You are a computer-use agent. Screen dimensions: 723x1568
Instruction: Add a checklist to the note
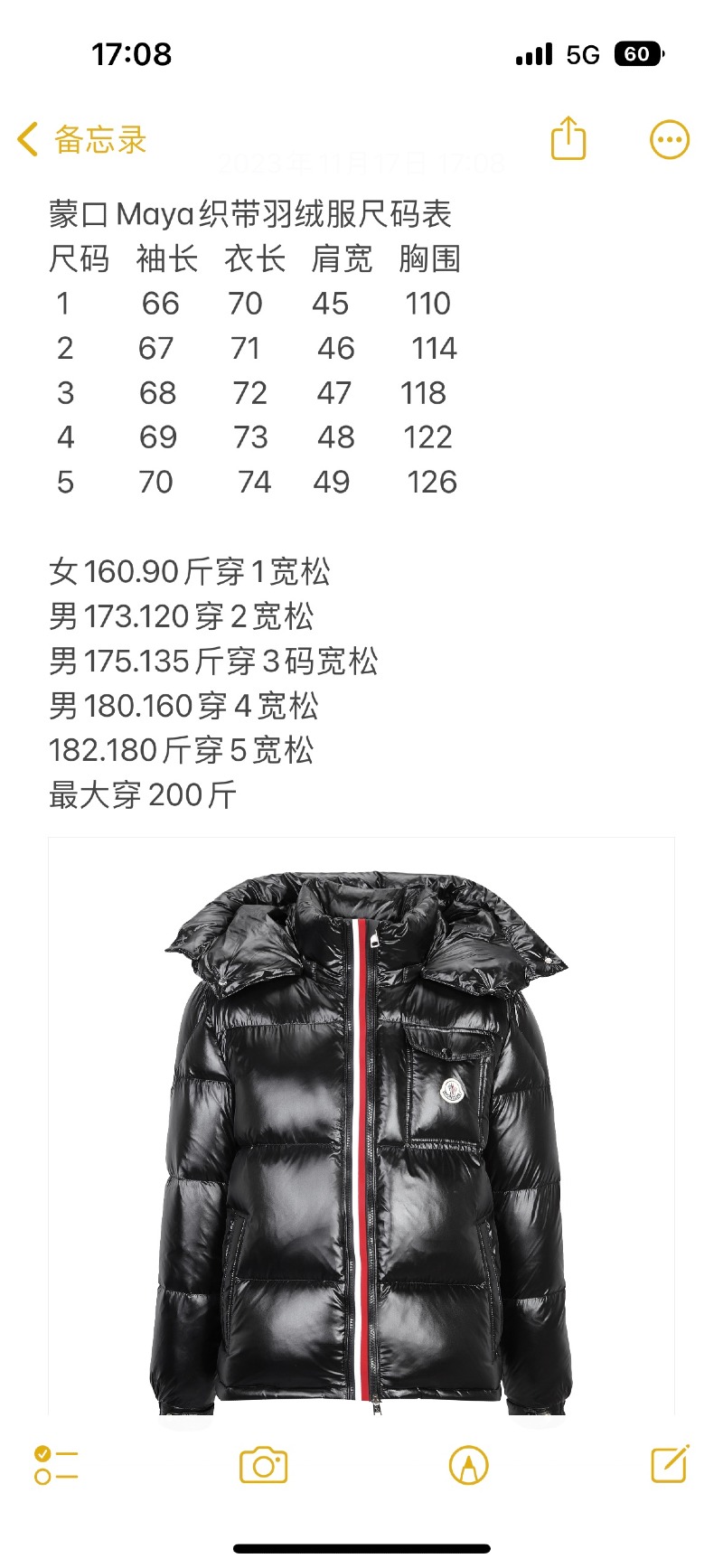pos(56,1465)
